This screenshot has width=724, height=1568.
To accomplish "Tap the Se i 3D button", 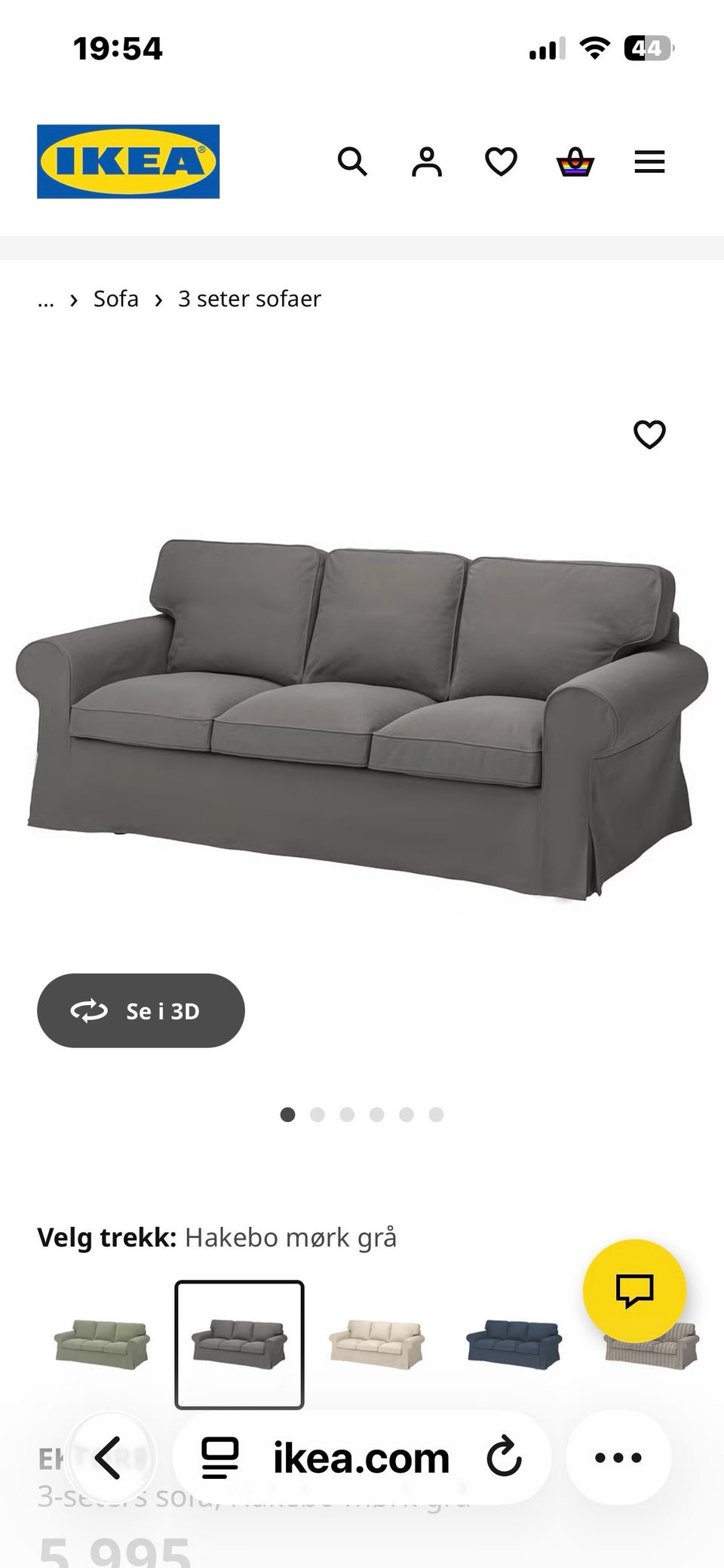I will pos(141,1010).
